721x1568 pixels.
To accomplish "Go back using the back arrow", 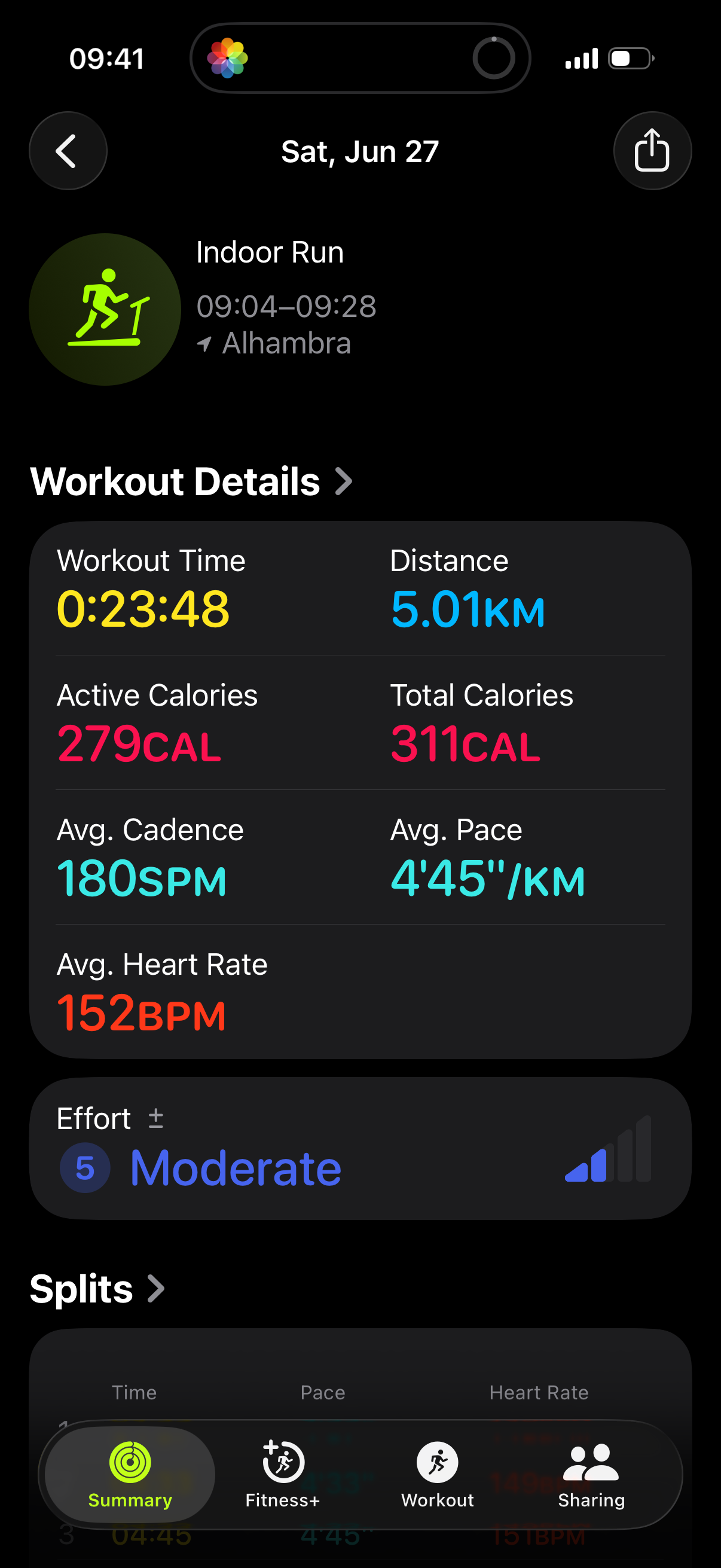I will click(68, 150).
